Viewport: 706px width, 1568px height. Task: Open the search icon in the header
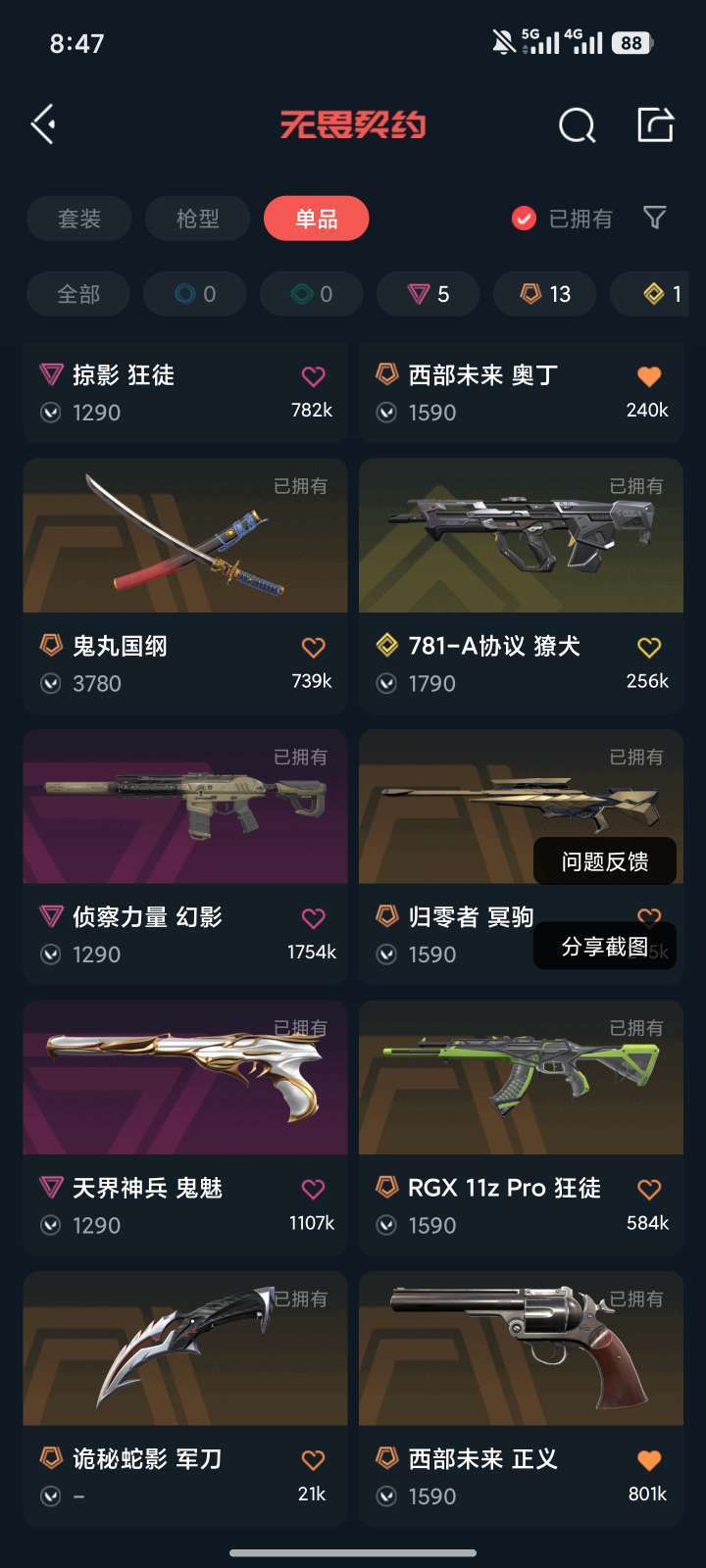point(577,125)
